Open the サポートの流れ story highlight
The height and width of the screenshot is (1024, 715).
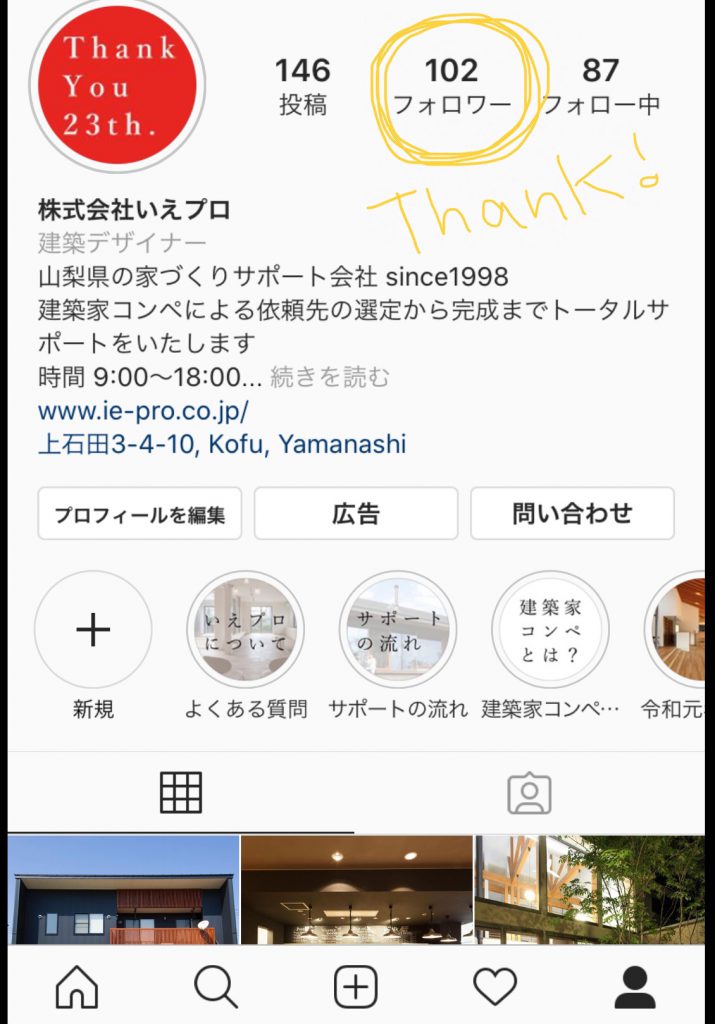pyautogui.click(x=397, y=630)
